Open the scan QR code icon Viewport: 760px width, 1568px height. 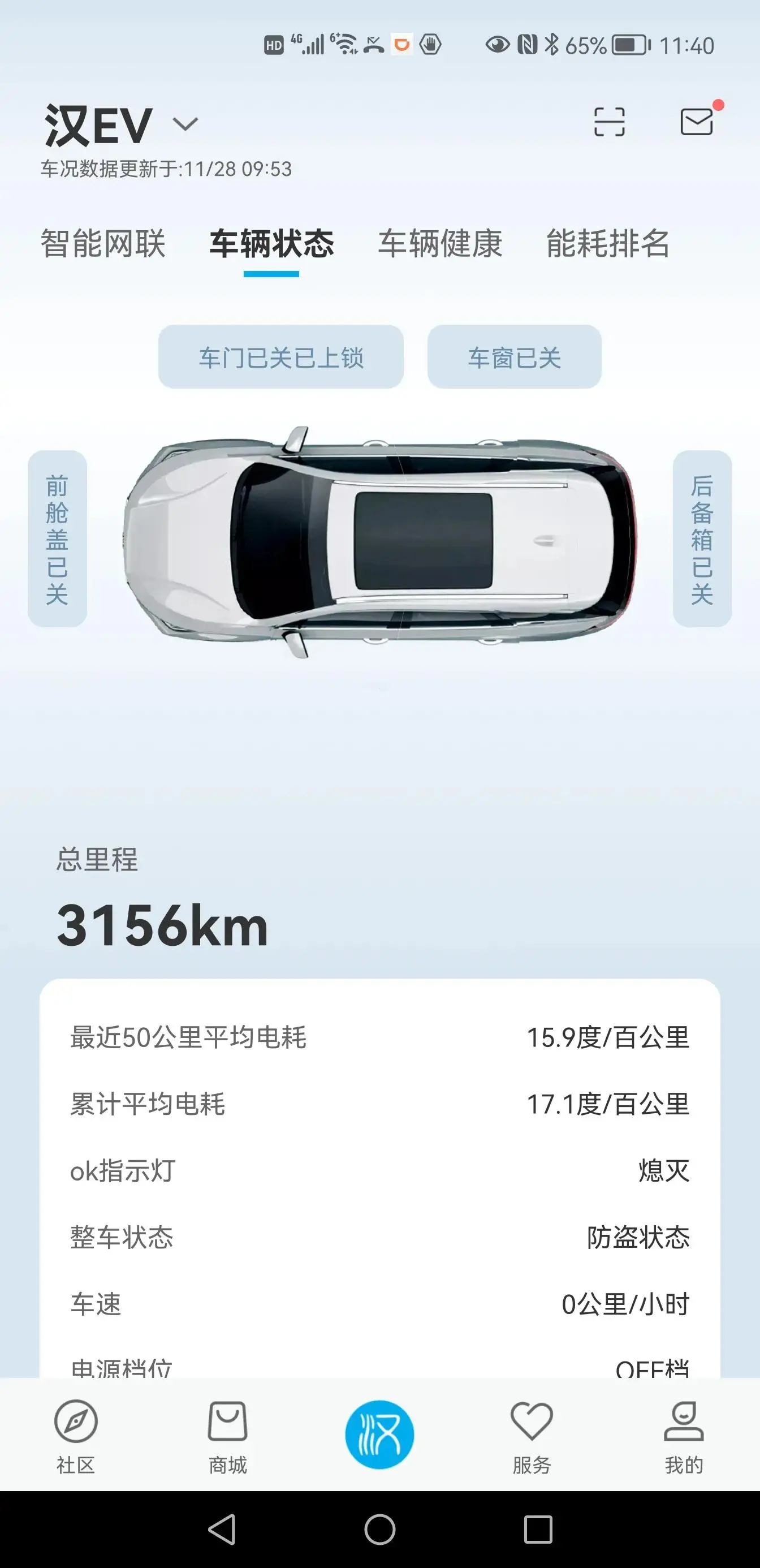(609, 122)
